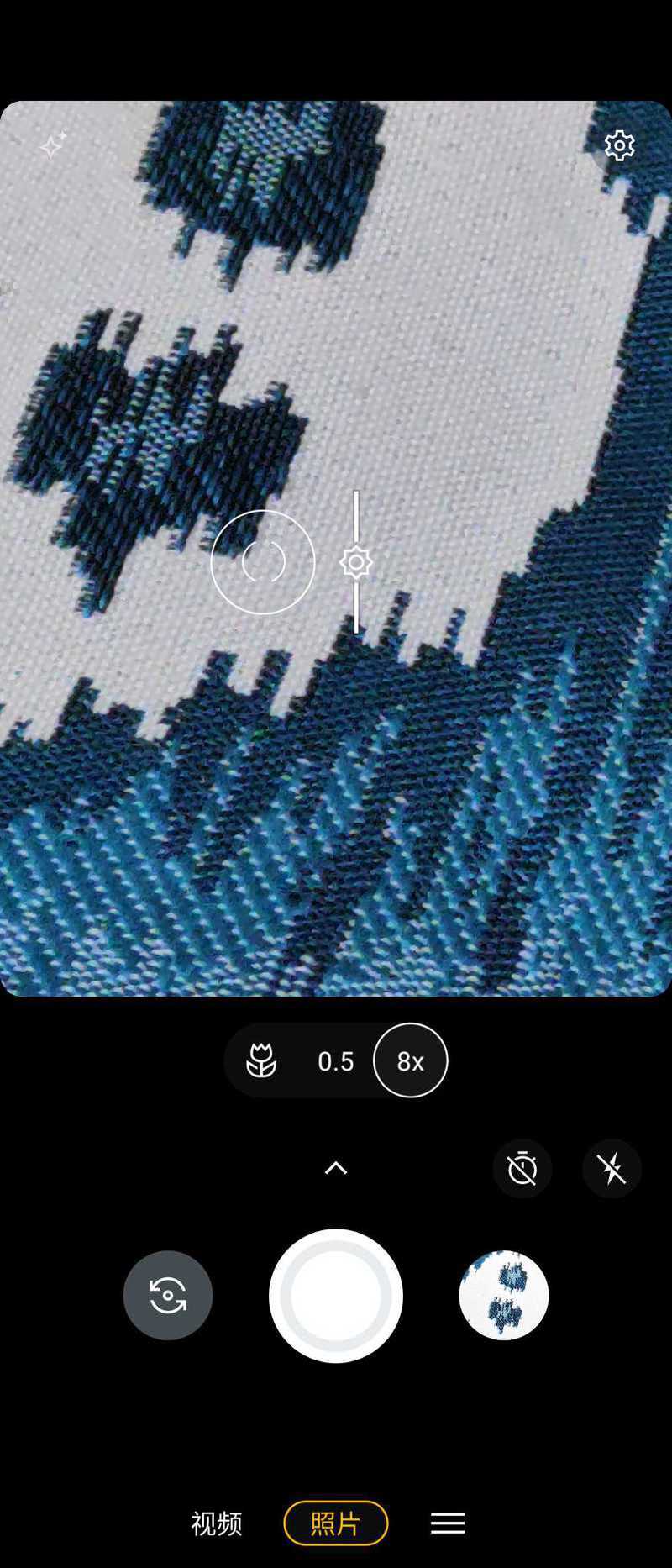Screen dimensions: 672x1568
Task: Take a photo with the shutter button
Action: point(336,1295)
